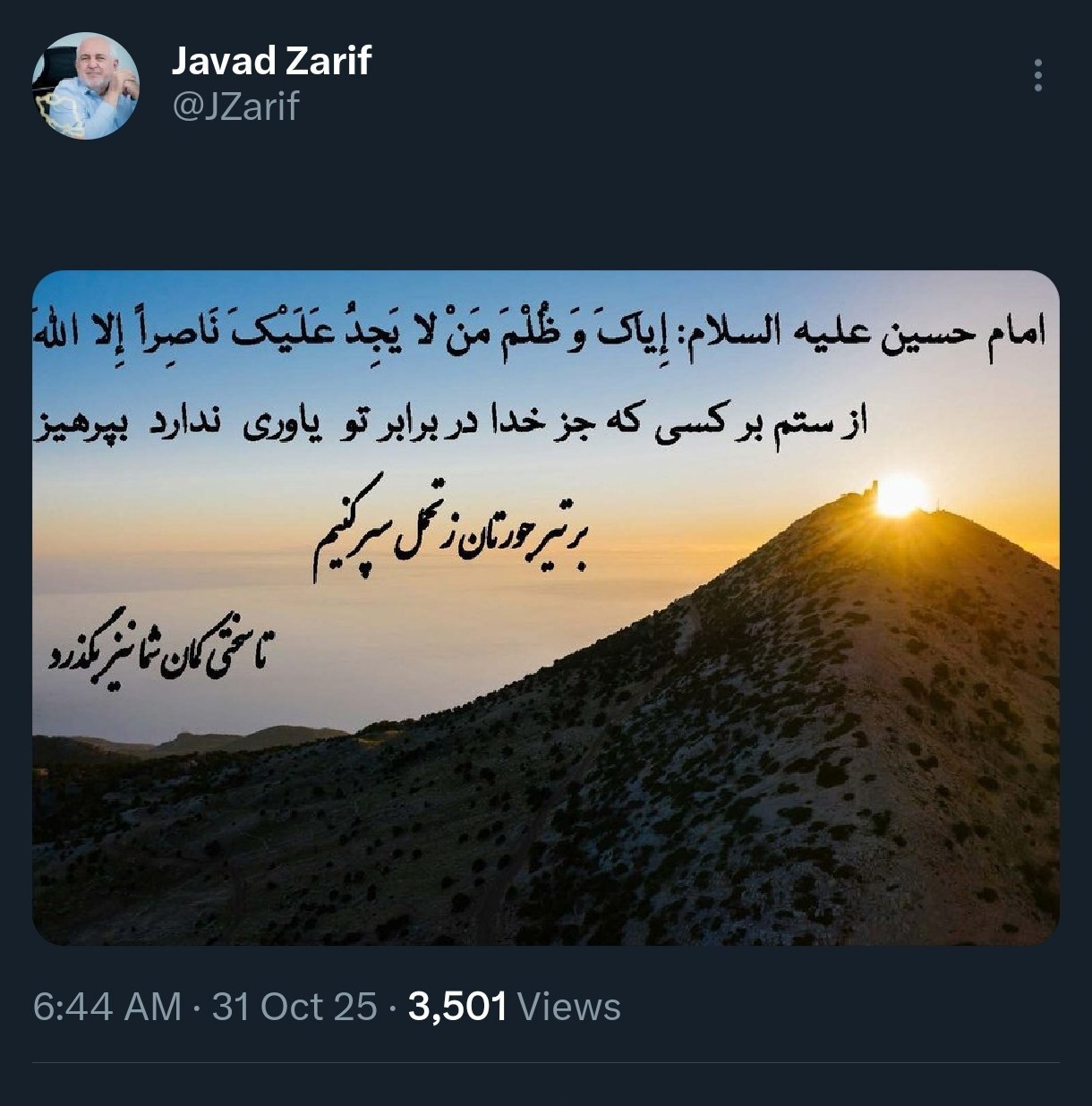Open the @JZarif profile handle
The image size is (1092, 1106).
235,106
